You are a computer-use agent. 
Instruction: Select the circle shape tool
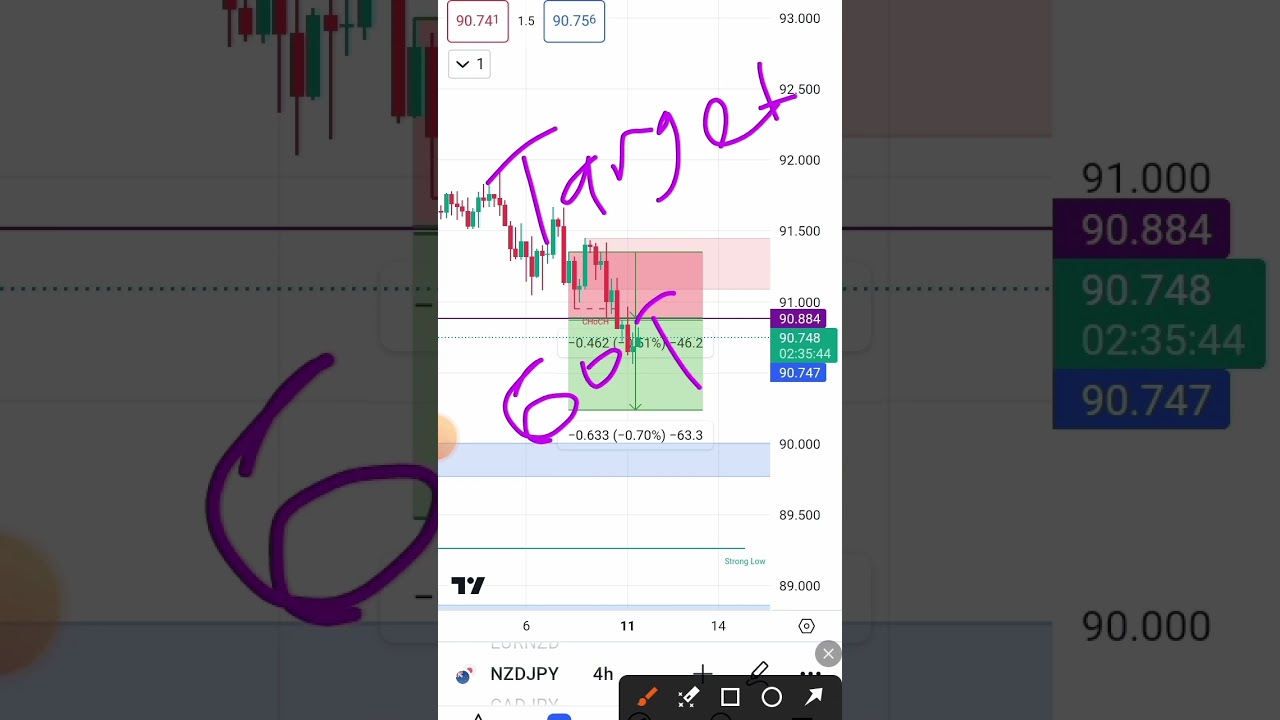tap(772, 697)
